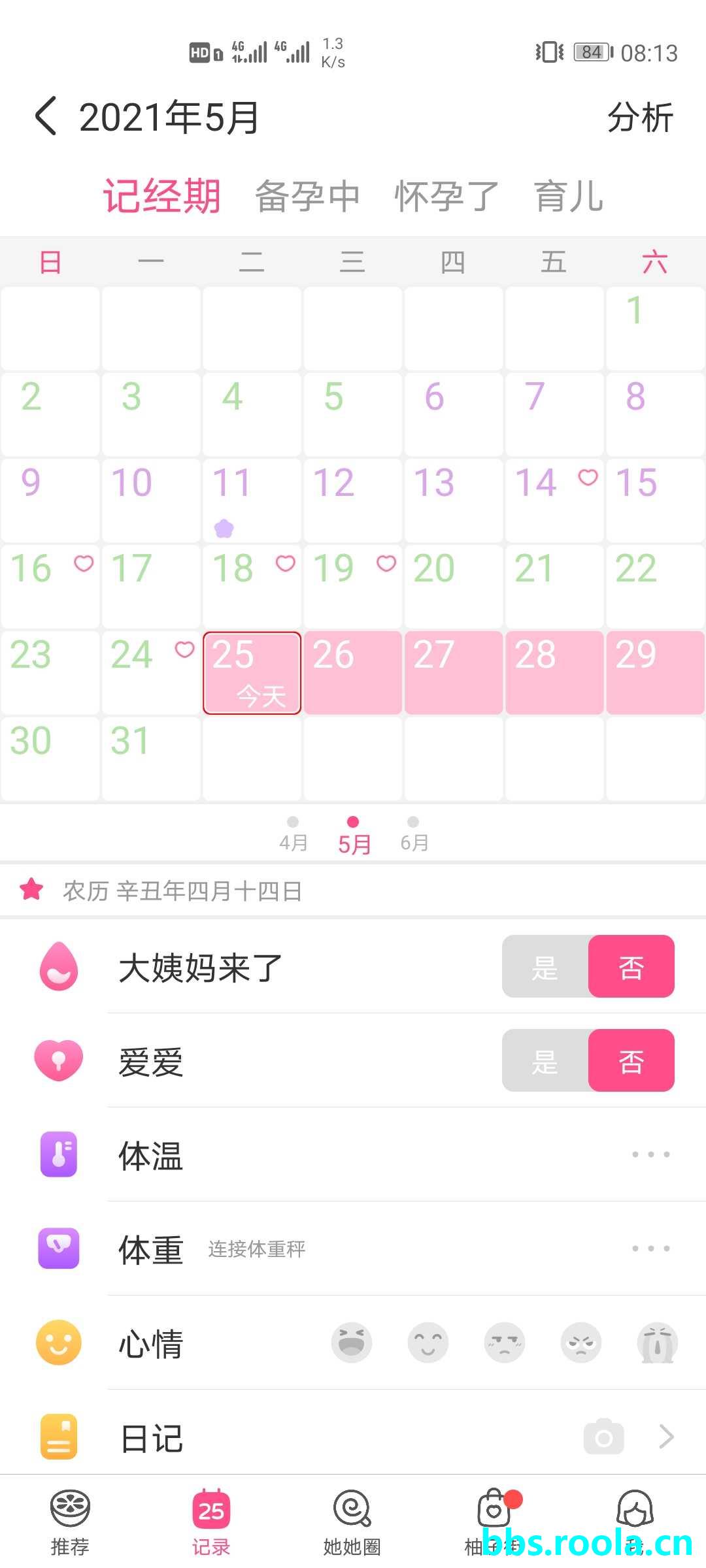Set 爱爱 to 是

tap(545, 1060)
